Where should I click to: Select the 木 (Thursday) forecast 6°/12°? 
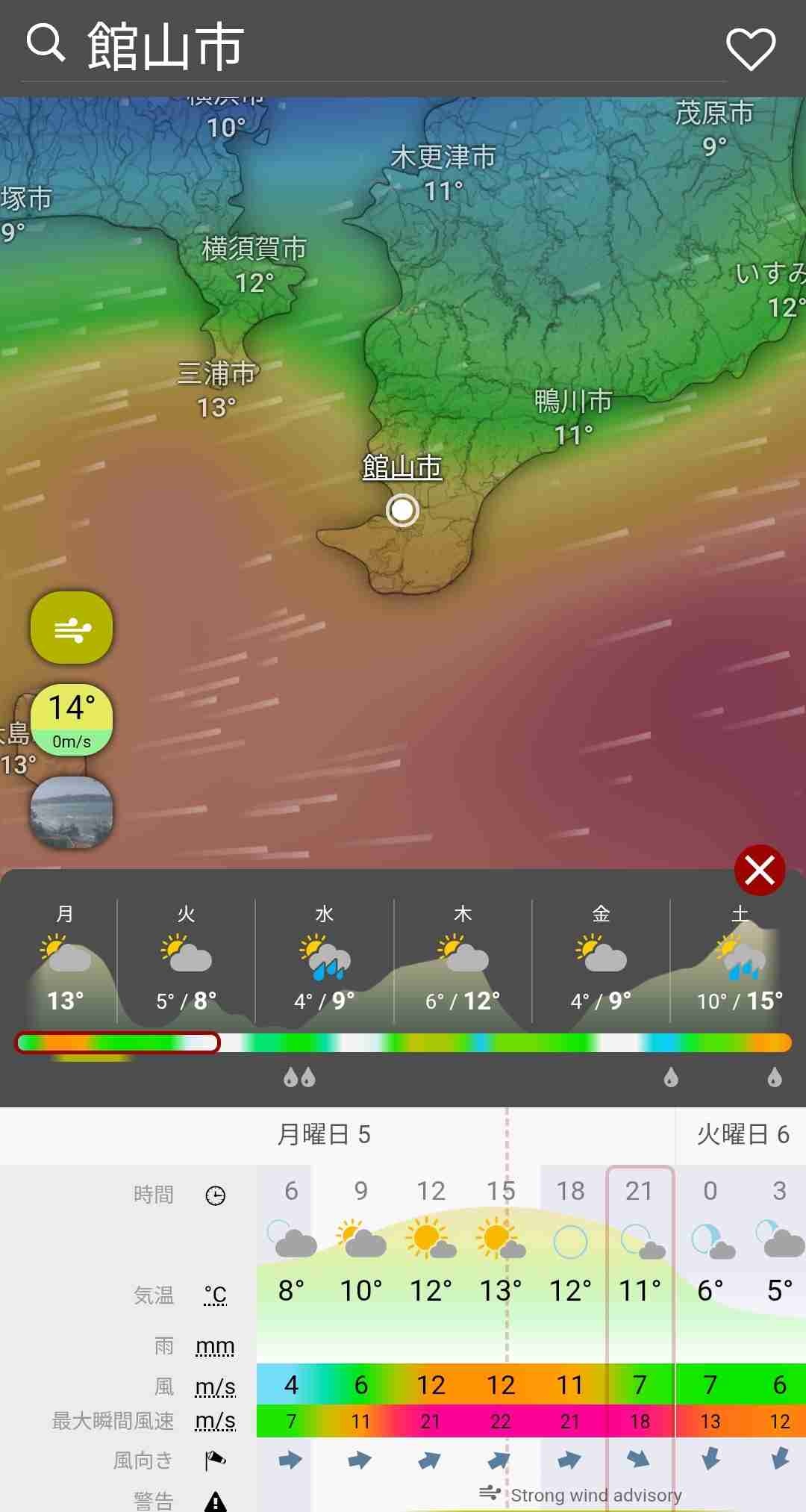pyautogui.click(x=463, y=963)
